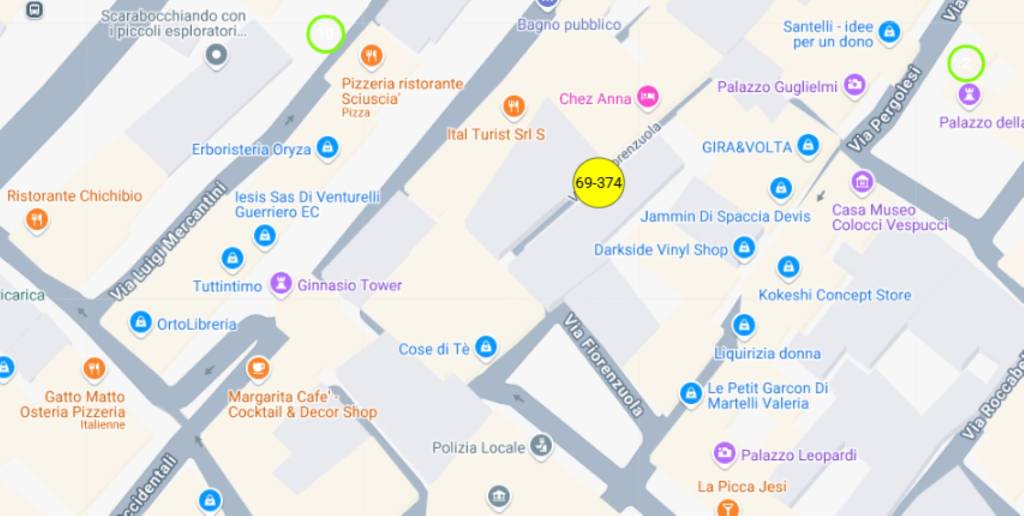The height and width of the screenshot is (516, 1024).
Task: Open Pizzeria ristorante Sciuscia' place pin
Action: pyautogui.click(x=372, y=56)
